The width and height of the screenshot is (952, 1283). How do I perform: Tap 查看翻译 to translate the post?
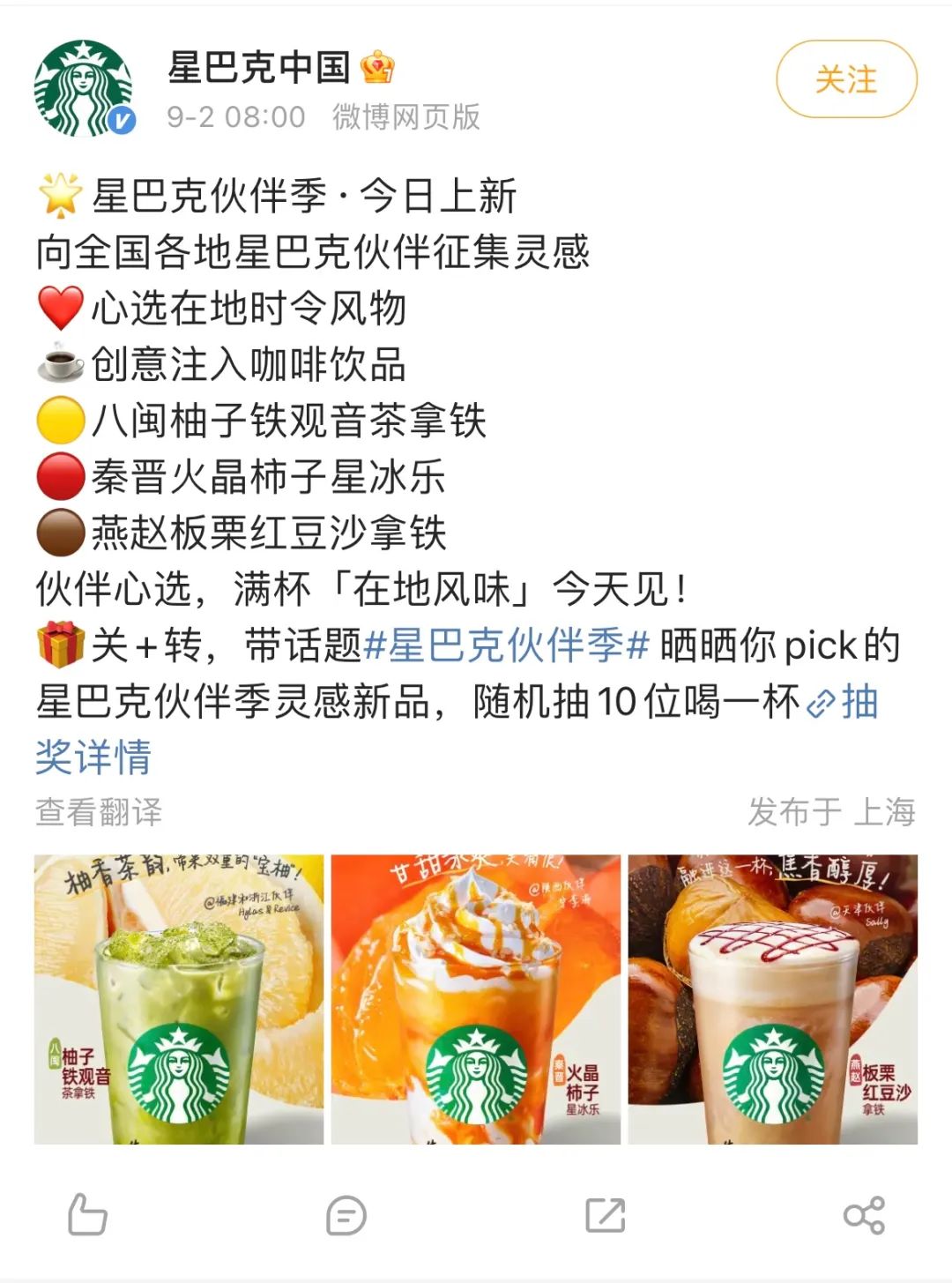click(x=99, y=811)
